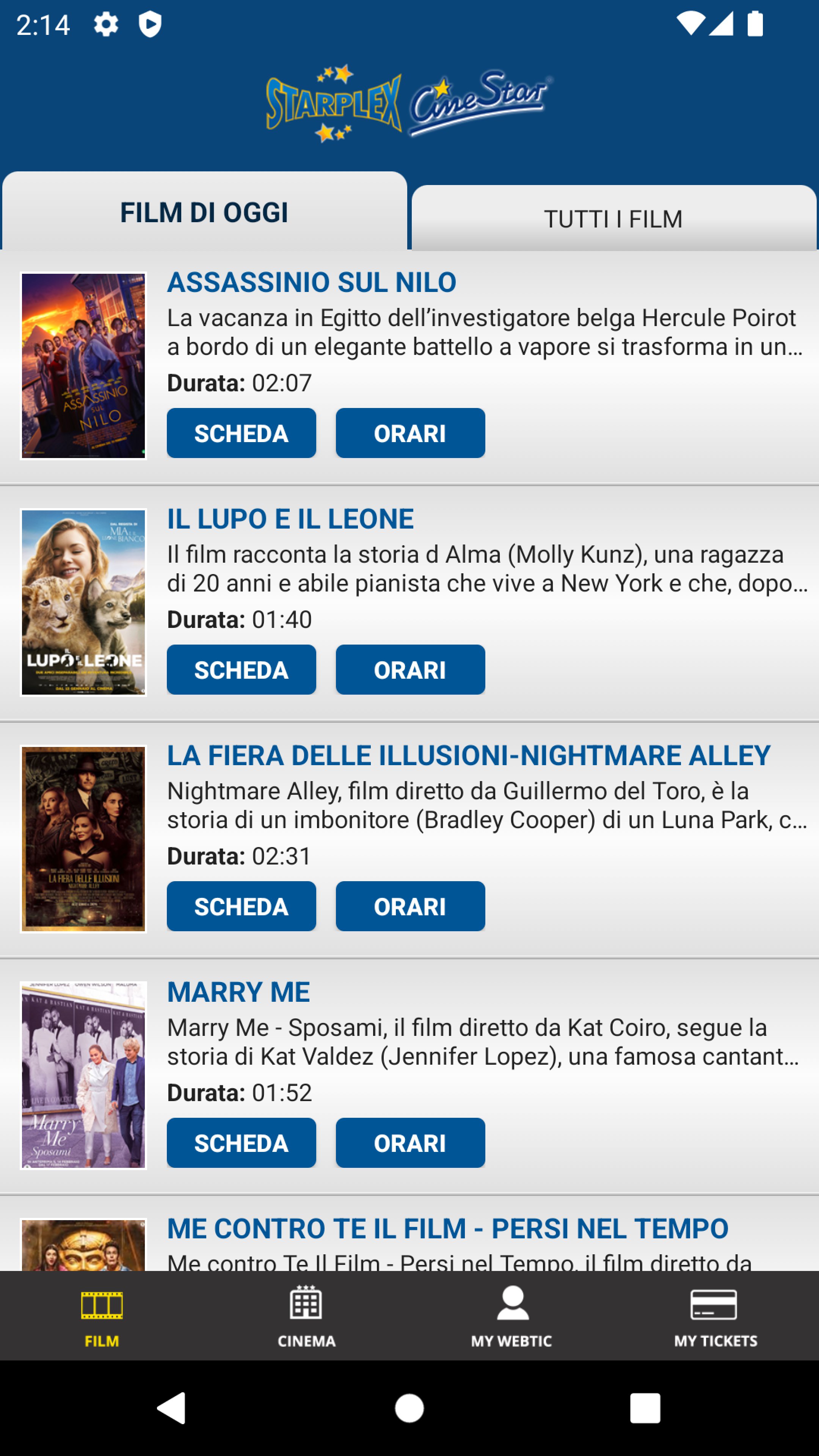
Task: Tap the Marry Me poster
Action: [84, 1075]
